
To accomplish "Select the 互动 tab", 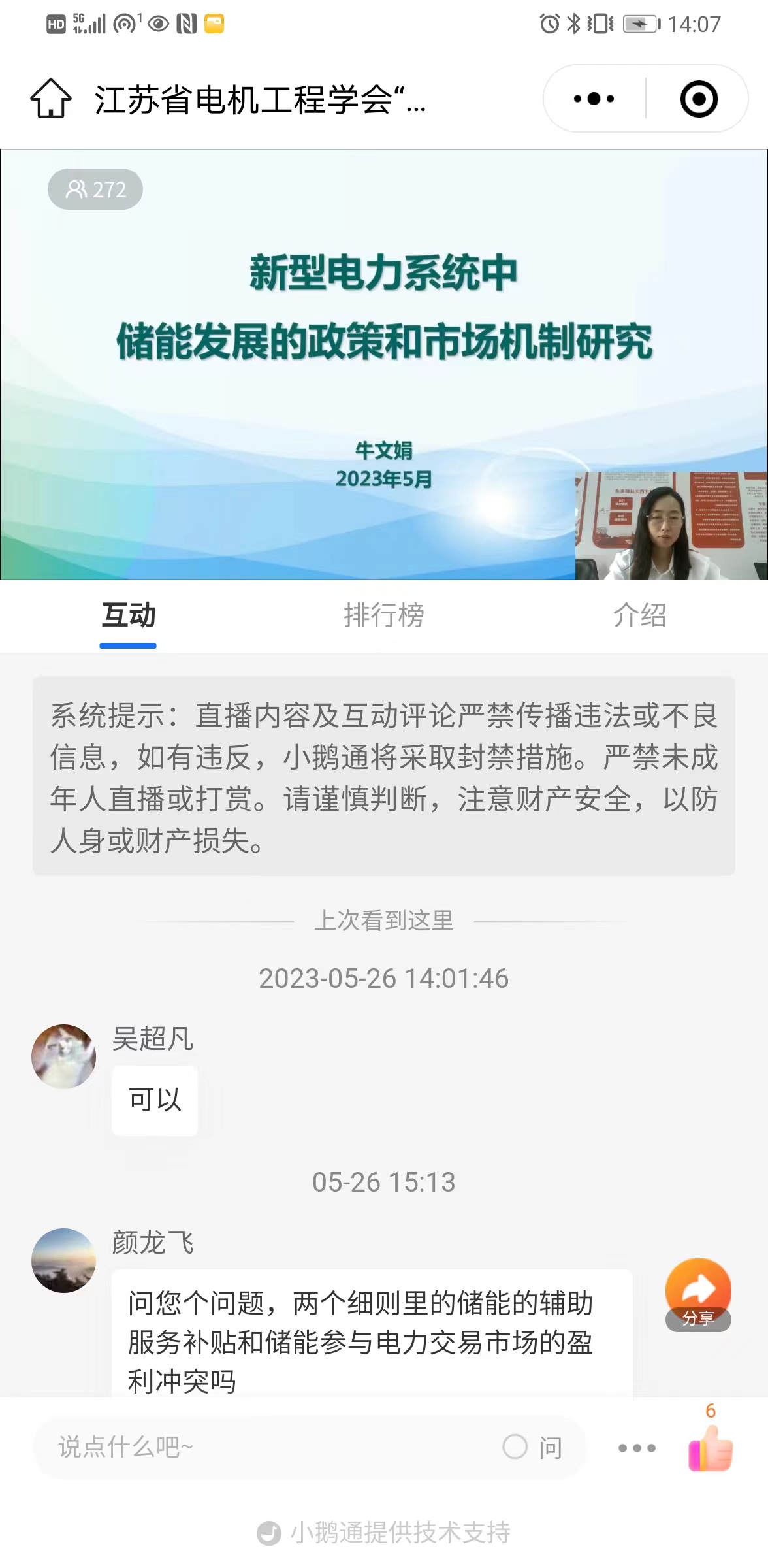I will (x=128, y=615).
